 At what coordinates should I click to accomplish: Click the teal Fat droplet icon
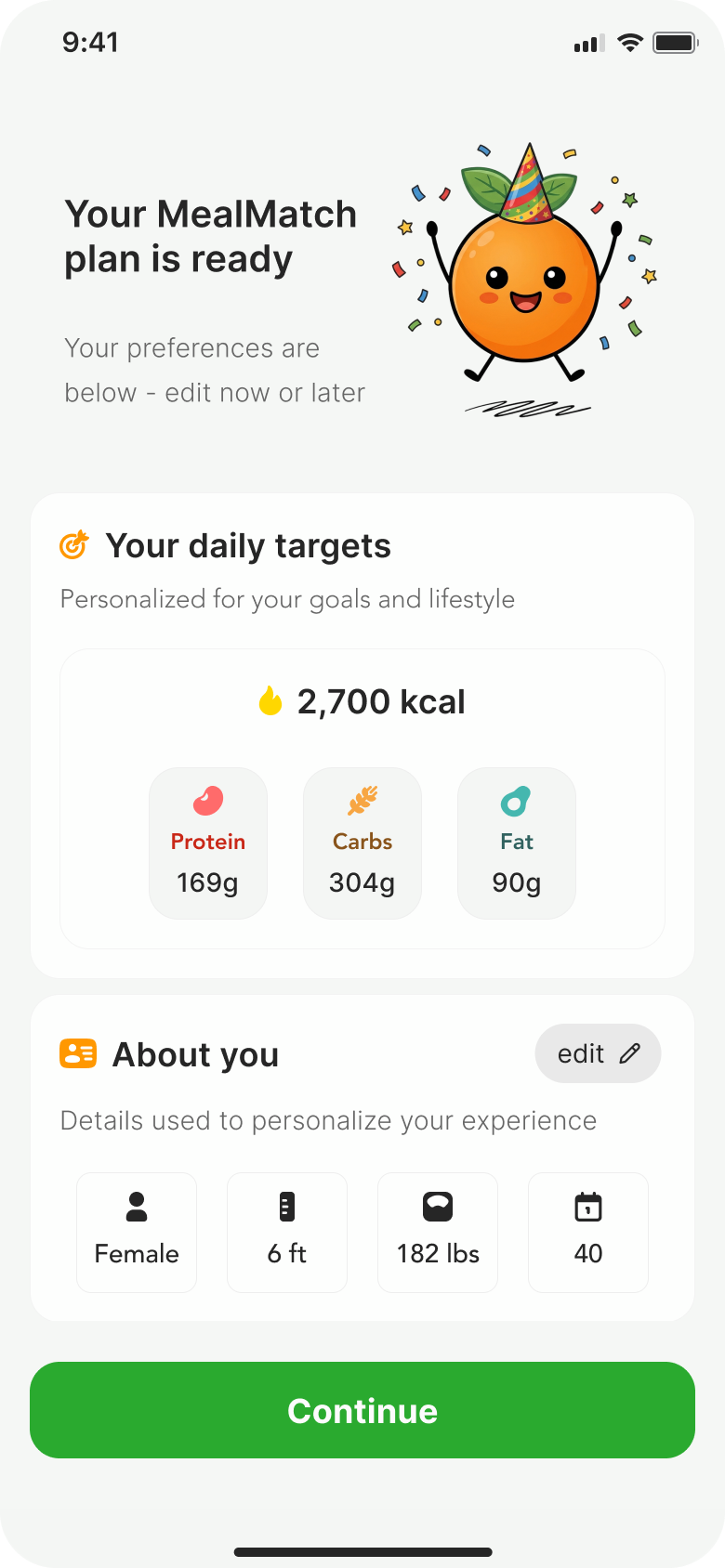tap(516, 801)
